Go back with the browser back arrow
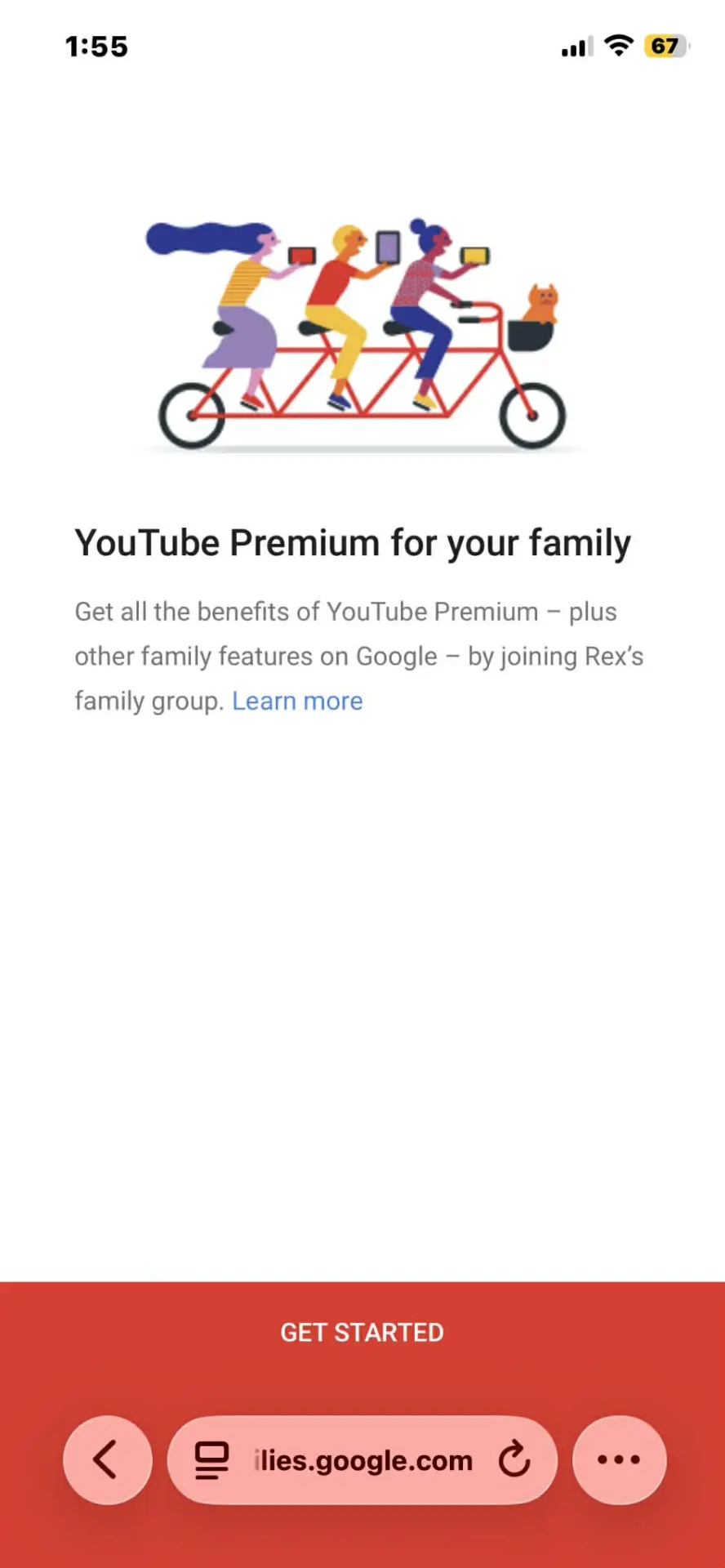The image size is (725, 1568). click(107, 1459)
